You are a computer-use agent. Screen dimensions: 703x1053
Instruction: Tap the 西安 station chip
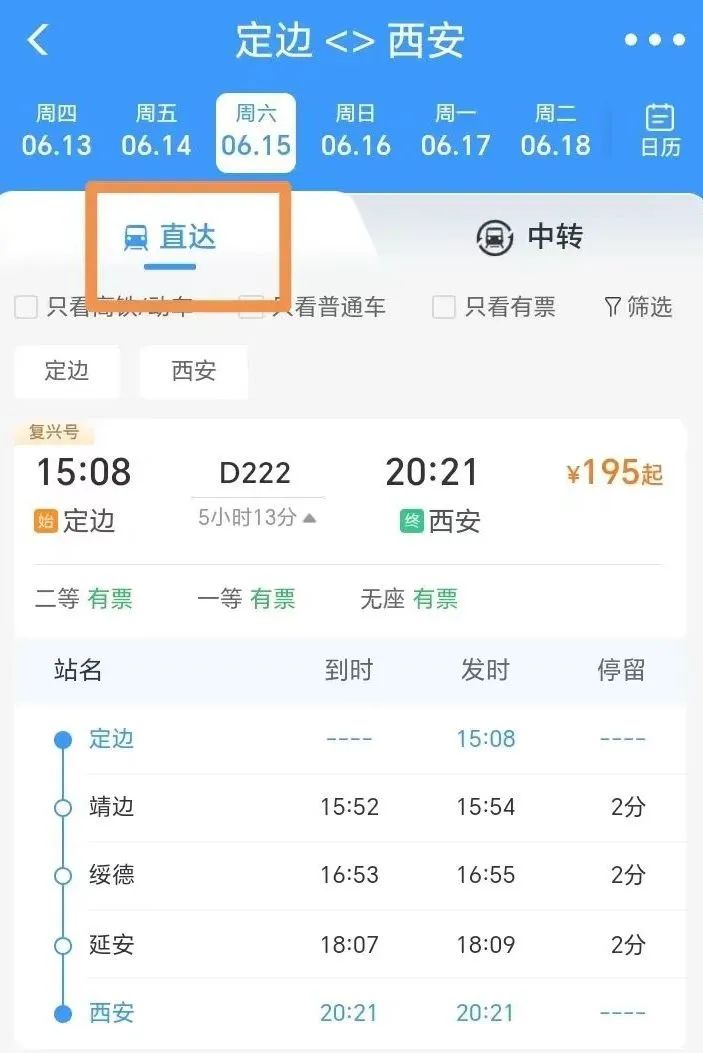point(194,371)
